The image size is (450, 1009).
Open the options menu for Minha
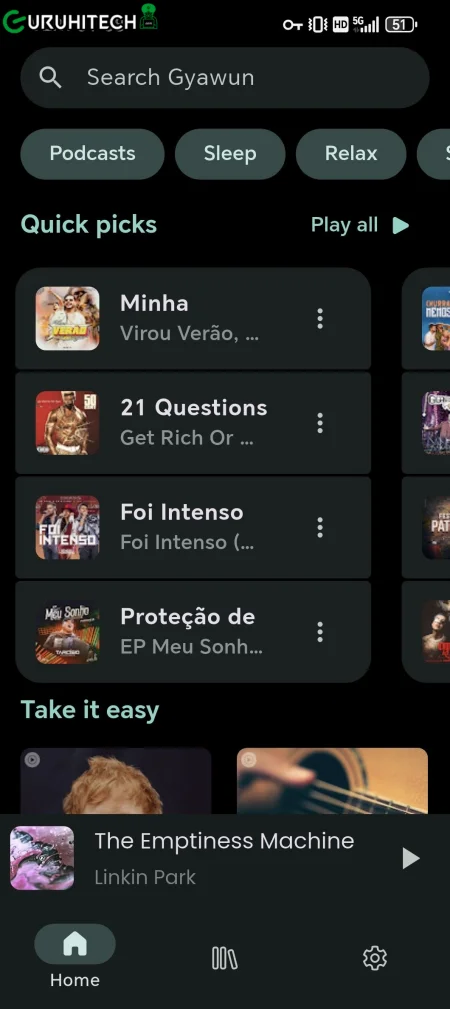[x=320, y=319]
